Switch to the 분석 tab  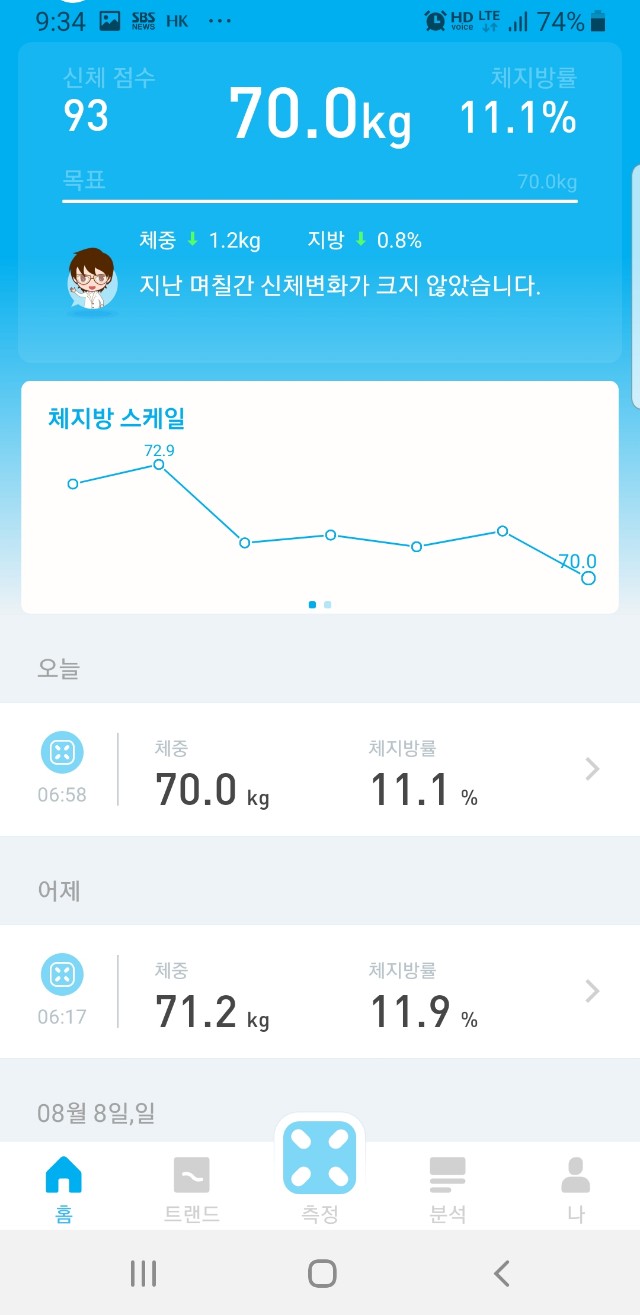tap(447, 1190)
